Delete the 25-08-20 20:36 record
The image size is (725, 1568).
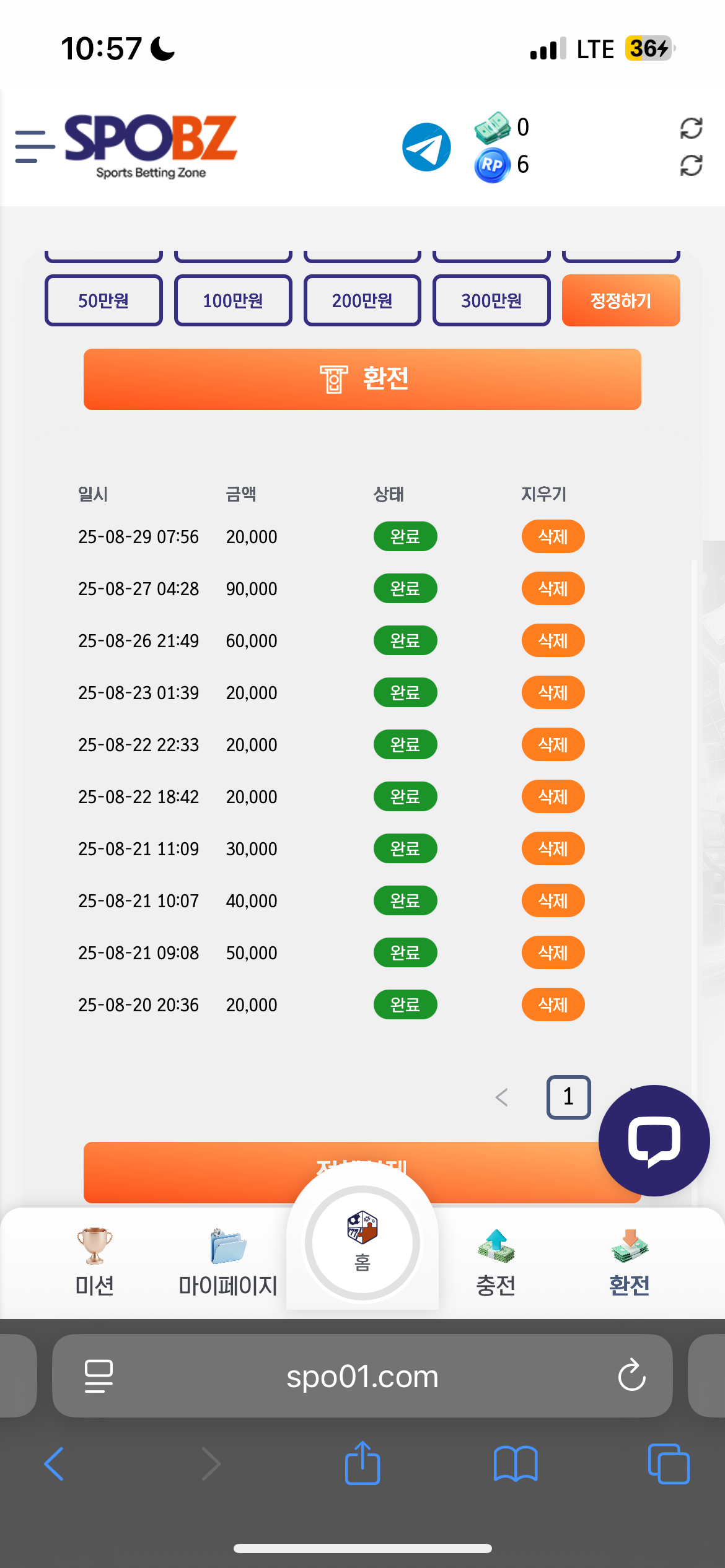pos(553,1004)
